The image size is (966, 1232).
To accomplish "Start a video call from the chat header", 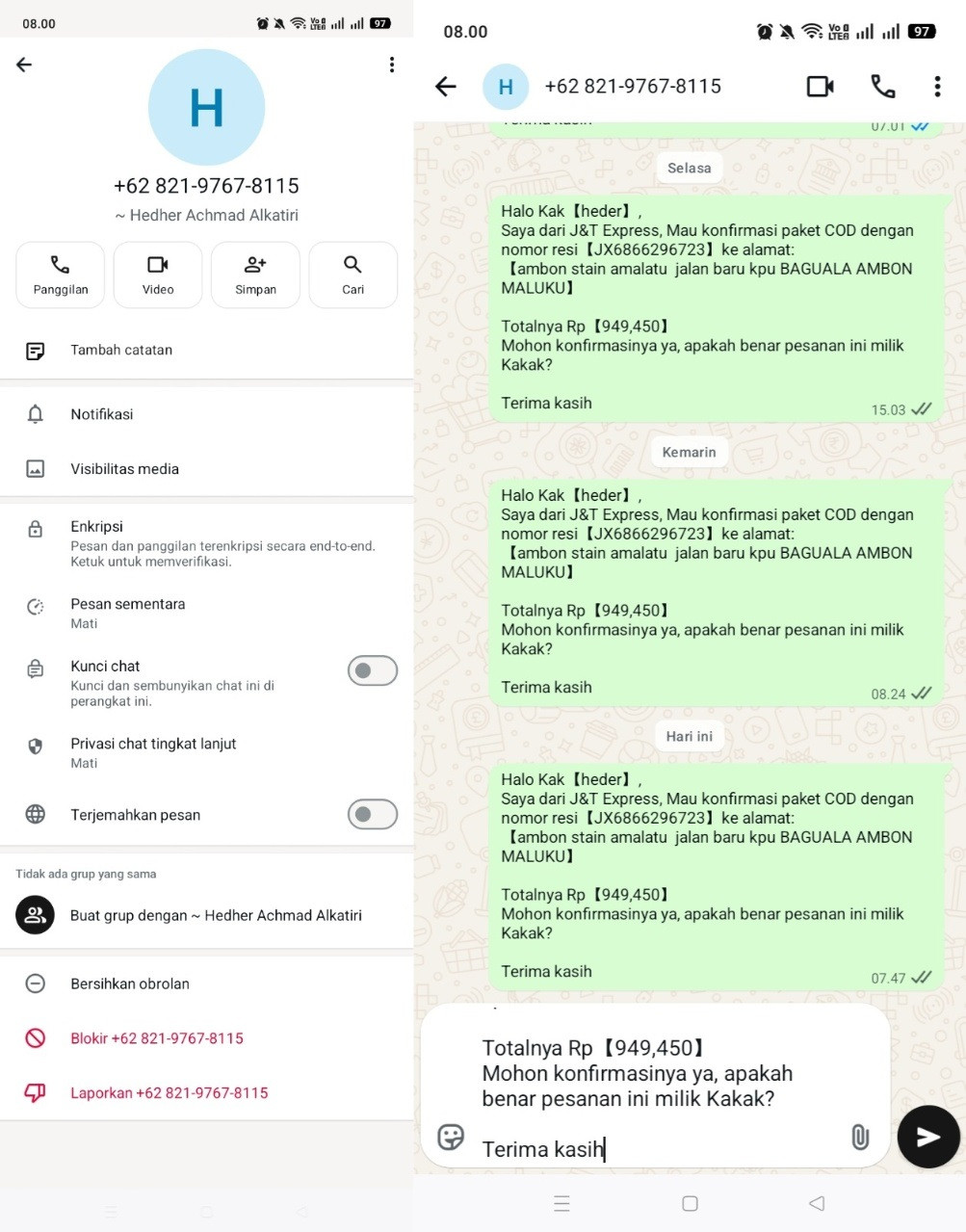I will pyautogui.click(x=821, y=87).
